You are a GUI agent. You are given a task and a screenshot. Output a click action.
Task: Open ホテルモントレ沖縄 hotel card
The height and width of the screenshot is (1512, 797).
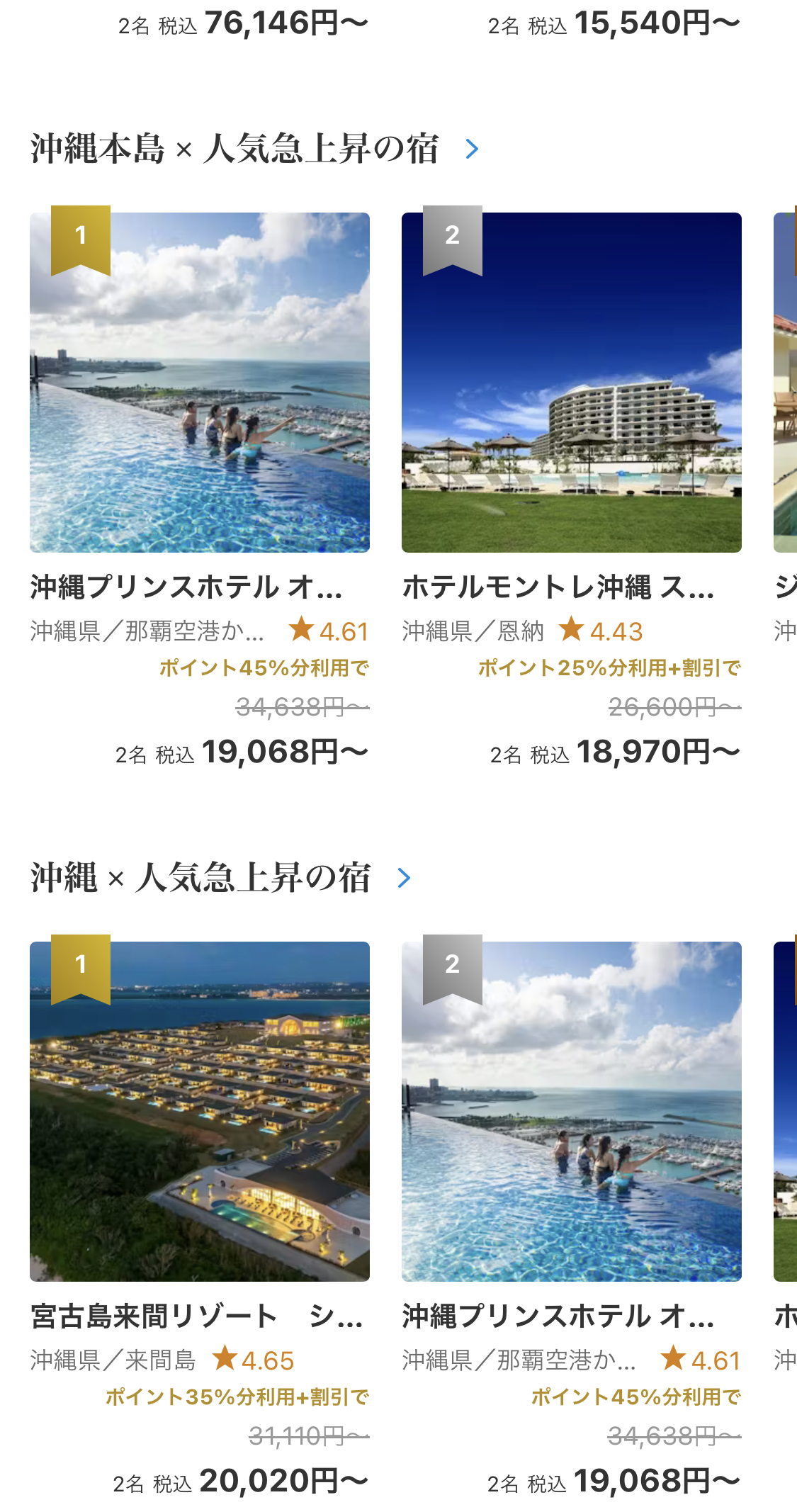[x=571, y=383]
